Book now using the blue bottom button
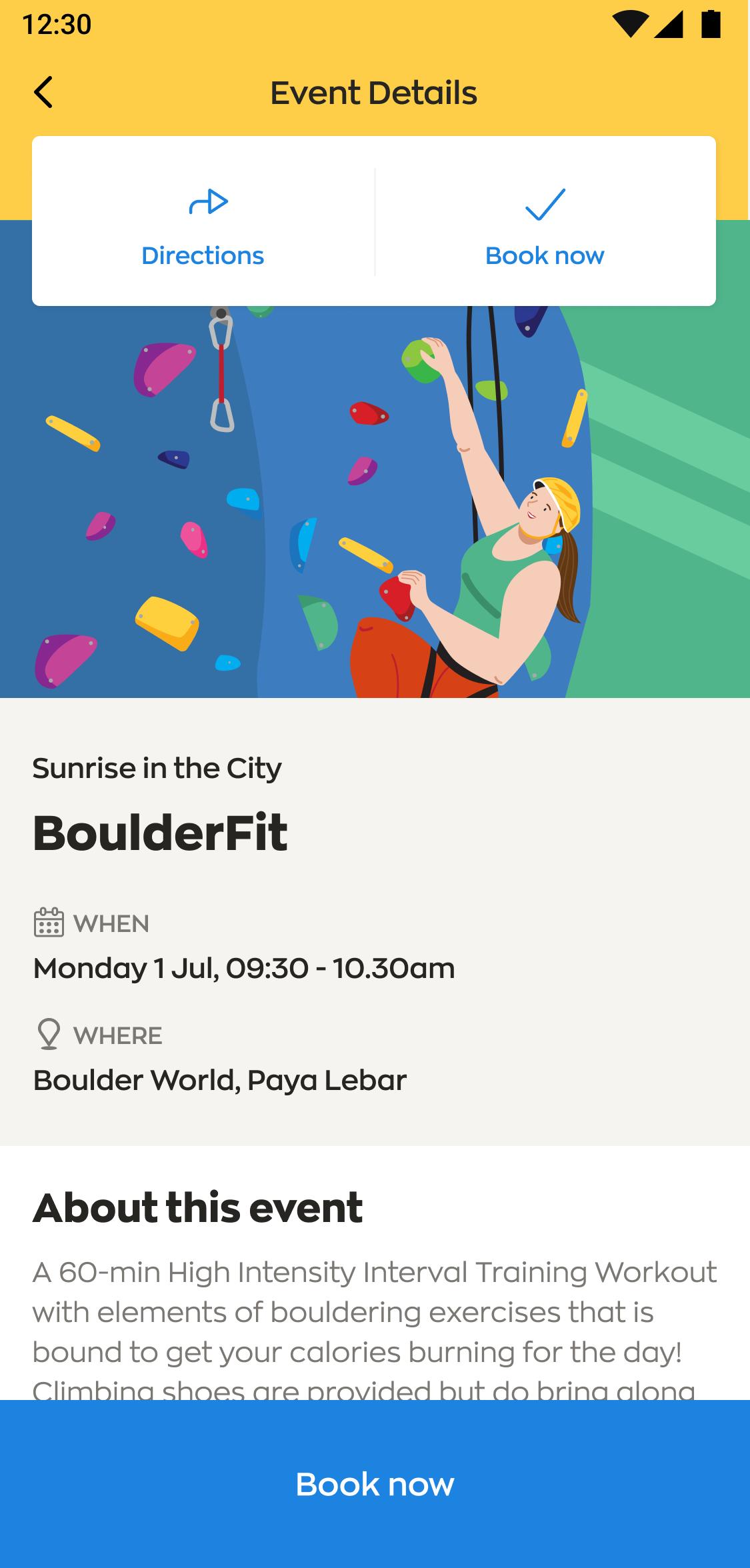 click(375, 1484)
